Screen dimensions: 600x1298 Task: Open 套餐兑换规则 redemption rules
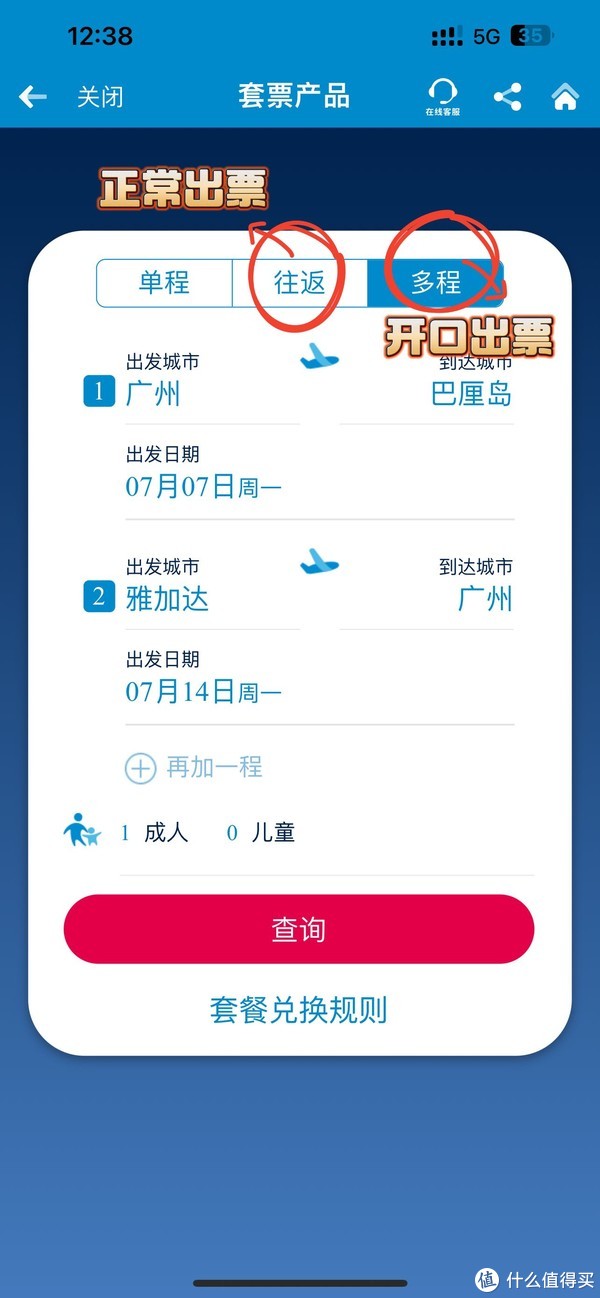(299, 1009)
